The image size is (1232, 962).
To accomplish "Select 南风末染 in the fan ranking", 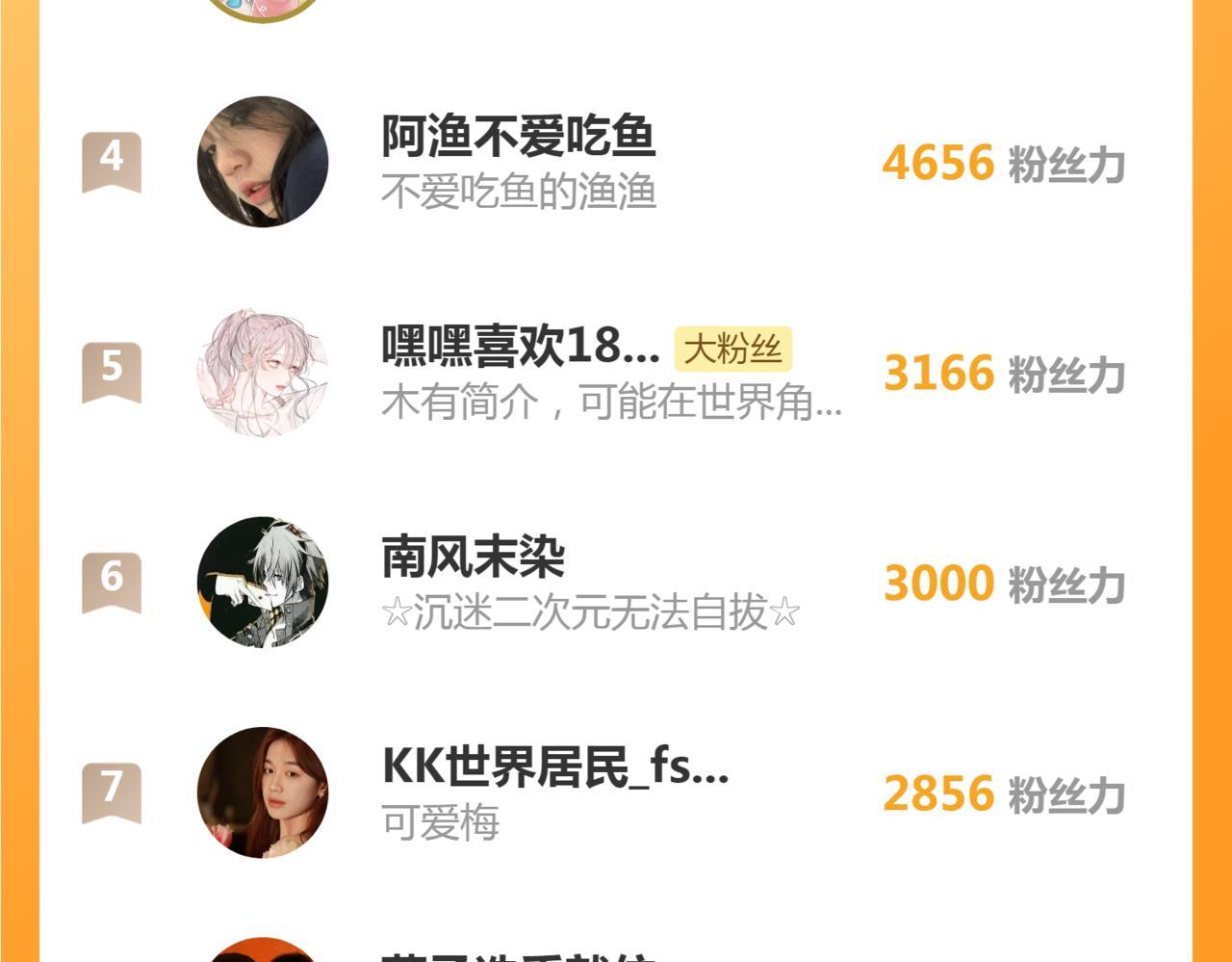I will 474,557.
